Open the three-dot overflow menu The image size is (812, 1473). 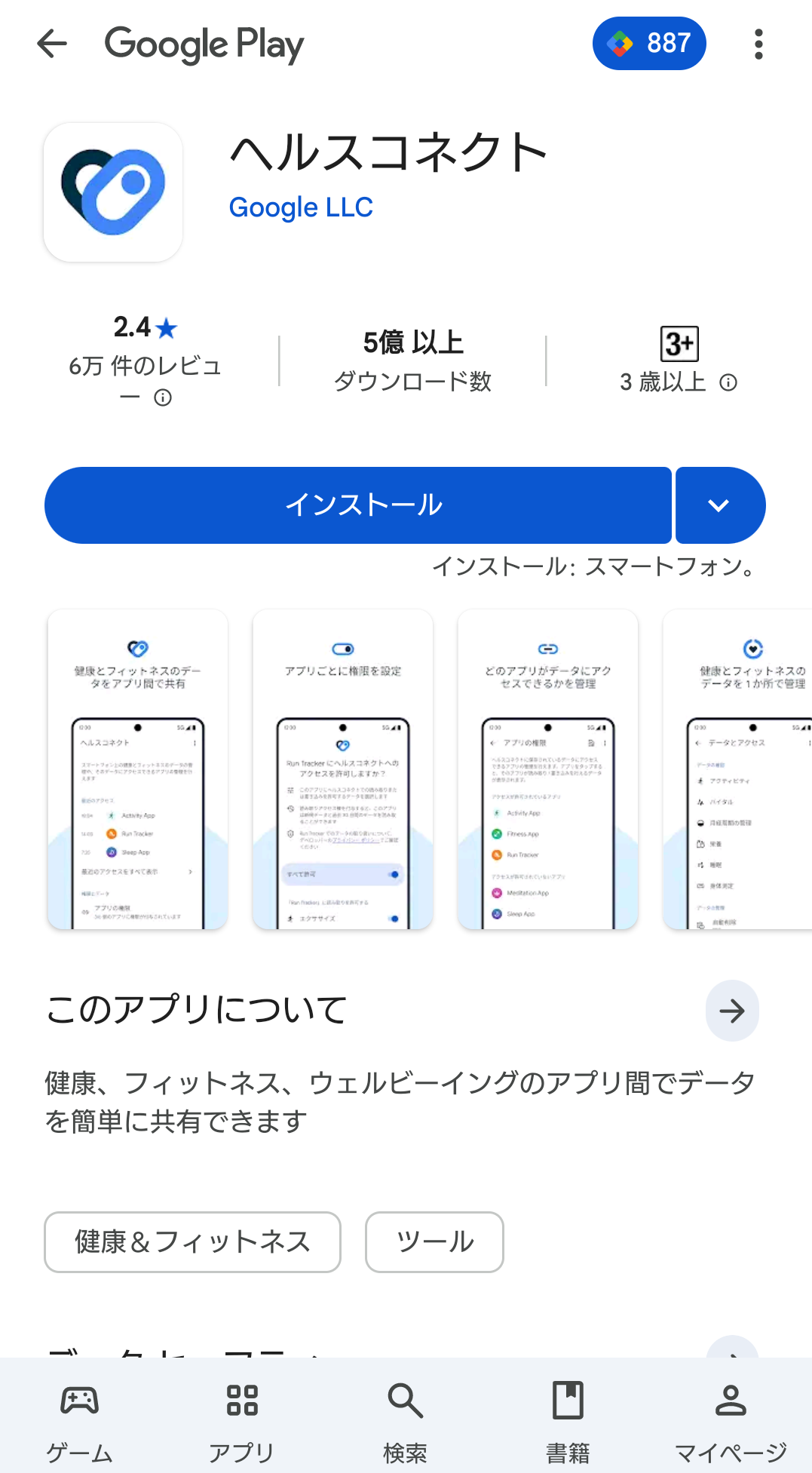point(758,44)
